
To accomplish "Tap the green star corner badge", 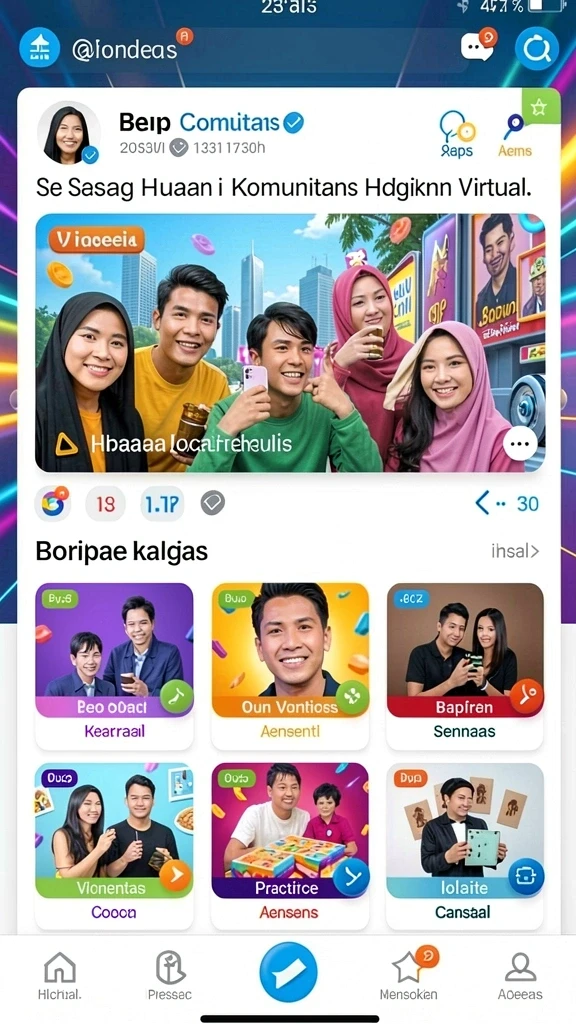I will coord(541,106).
